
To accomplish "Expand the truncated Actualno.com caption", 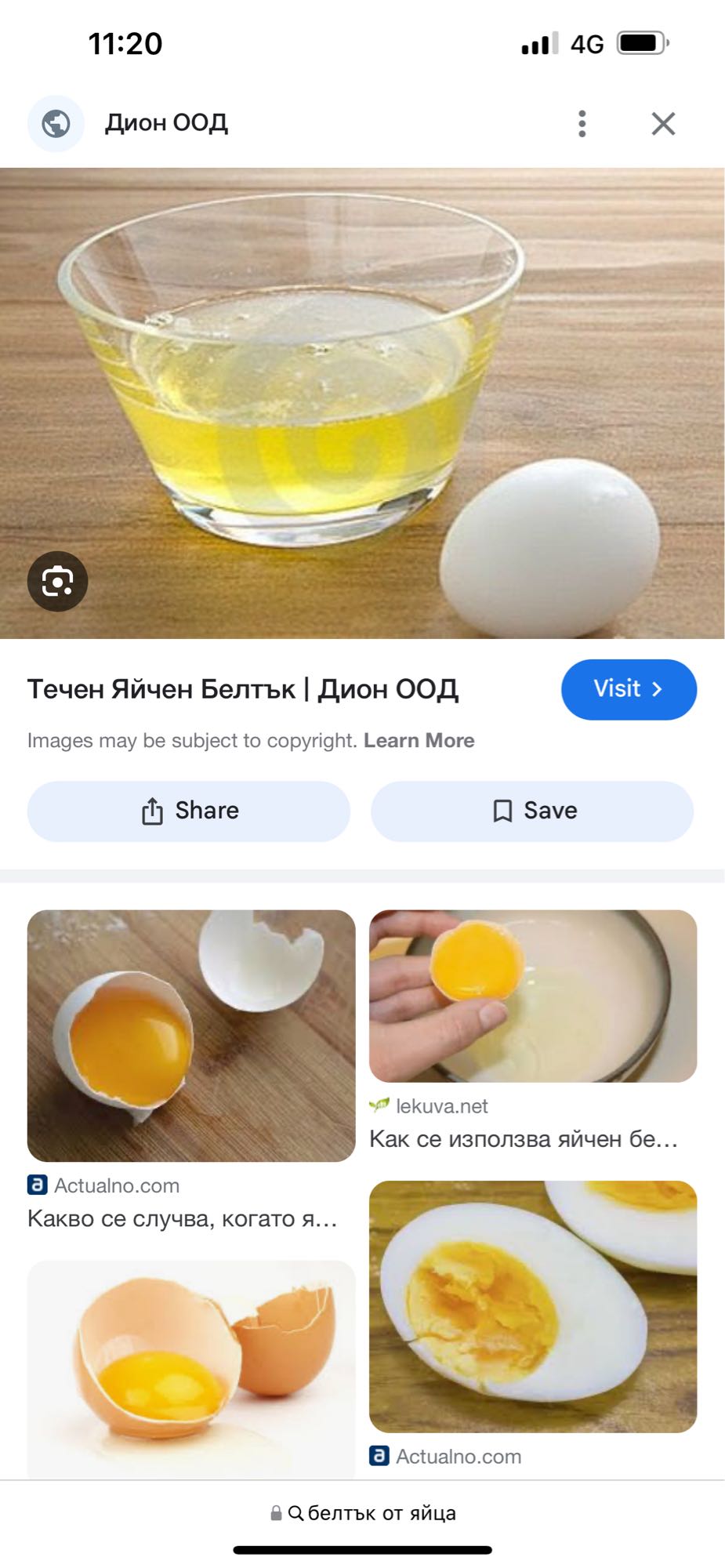I will pos(182,1220).
